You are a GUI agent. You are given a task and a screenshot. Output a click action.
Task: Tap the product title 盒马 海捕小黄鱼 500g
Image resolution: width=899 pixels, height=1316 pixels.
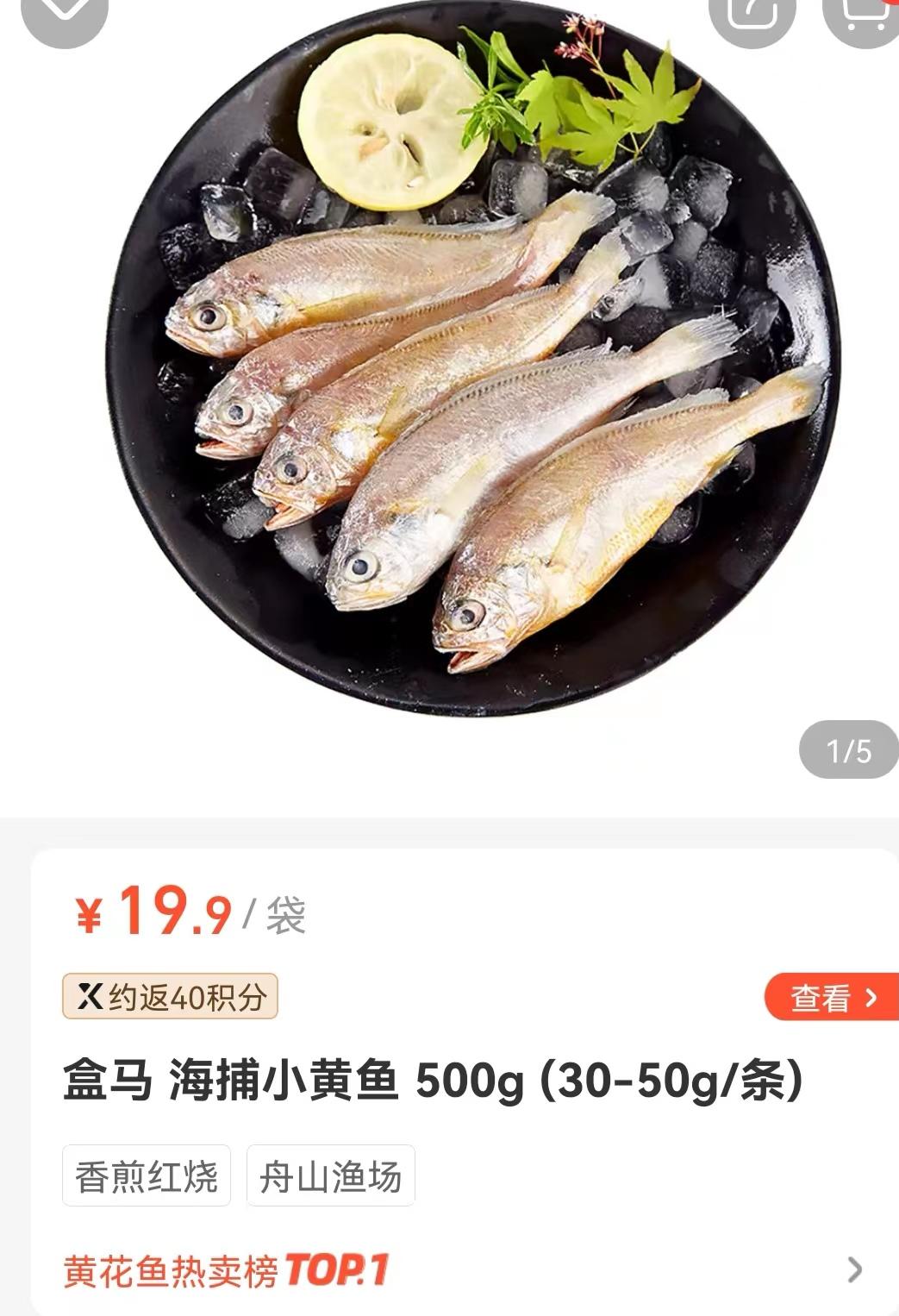click(431, 1078)
